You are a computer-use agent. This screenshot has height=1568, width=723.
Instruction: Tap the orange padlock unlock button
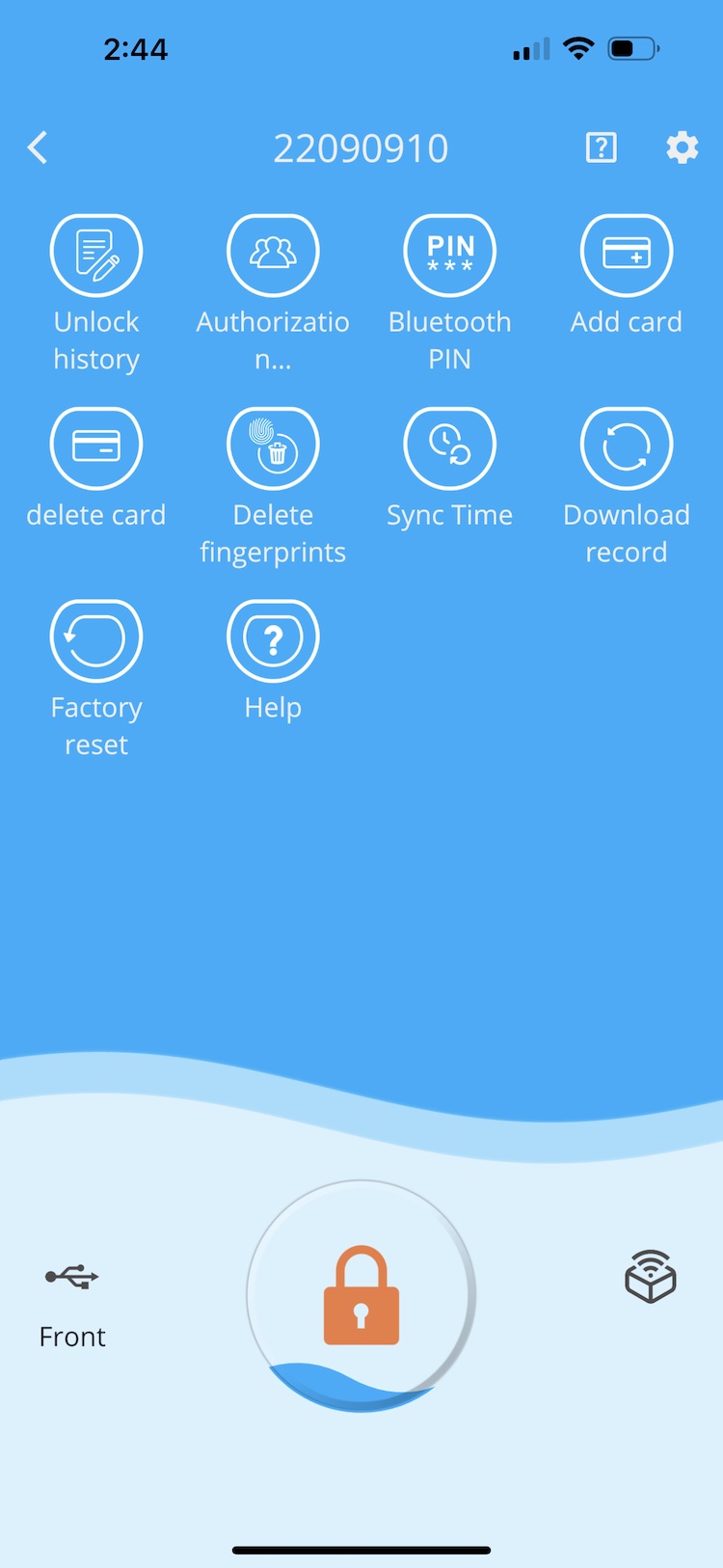pos(361,1295)
